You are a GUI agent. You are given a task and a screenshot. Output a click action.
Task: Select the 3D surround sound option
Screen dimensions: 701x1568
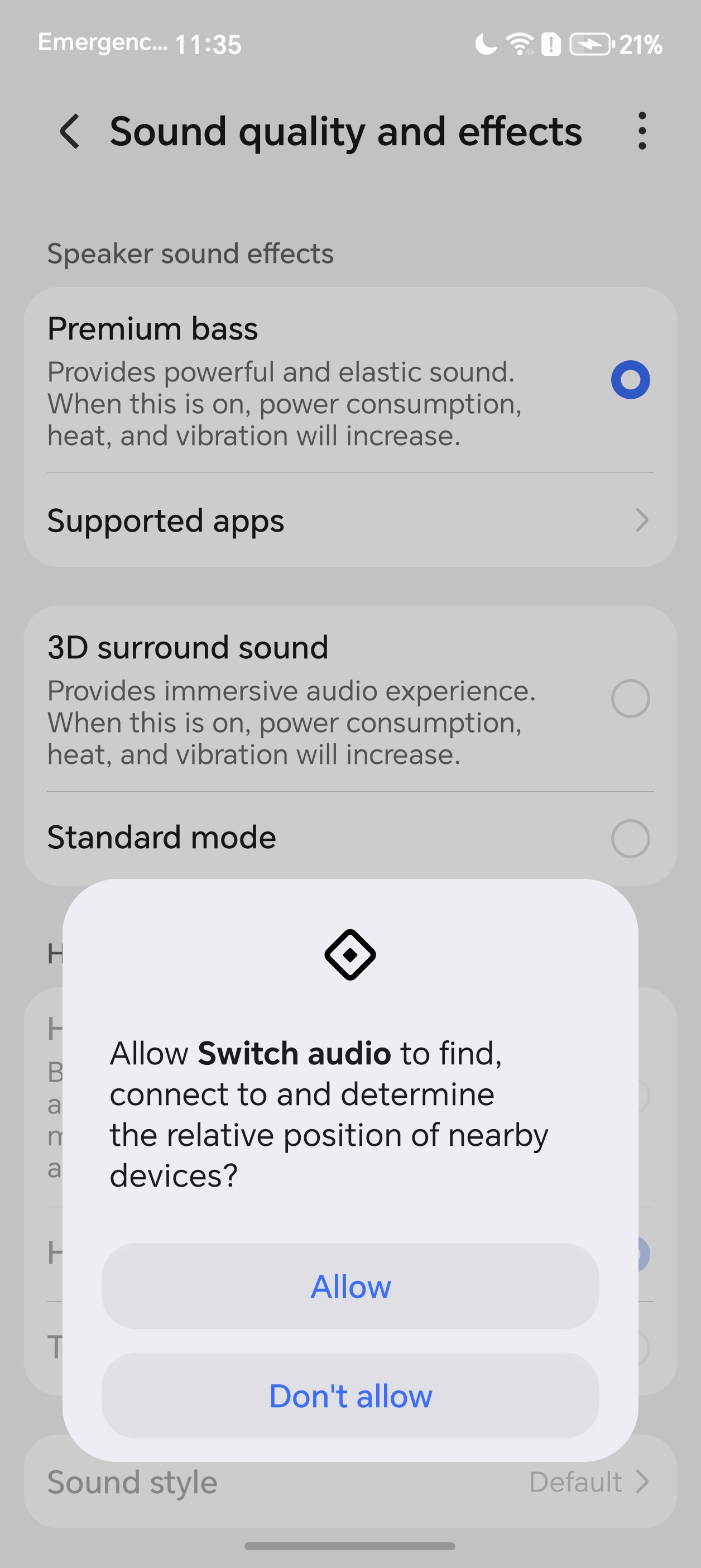[630, 699]
